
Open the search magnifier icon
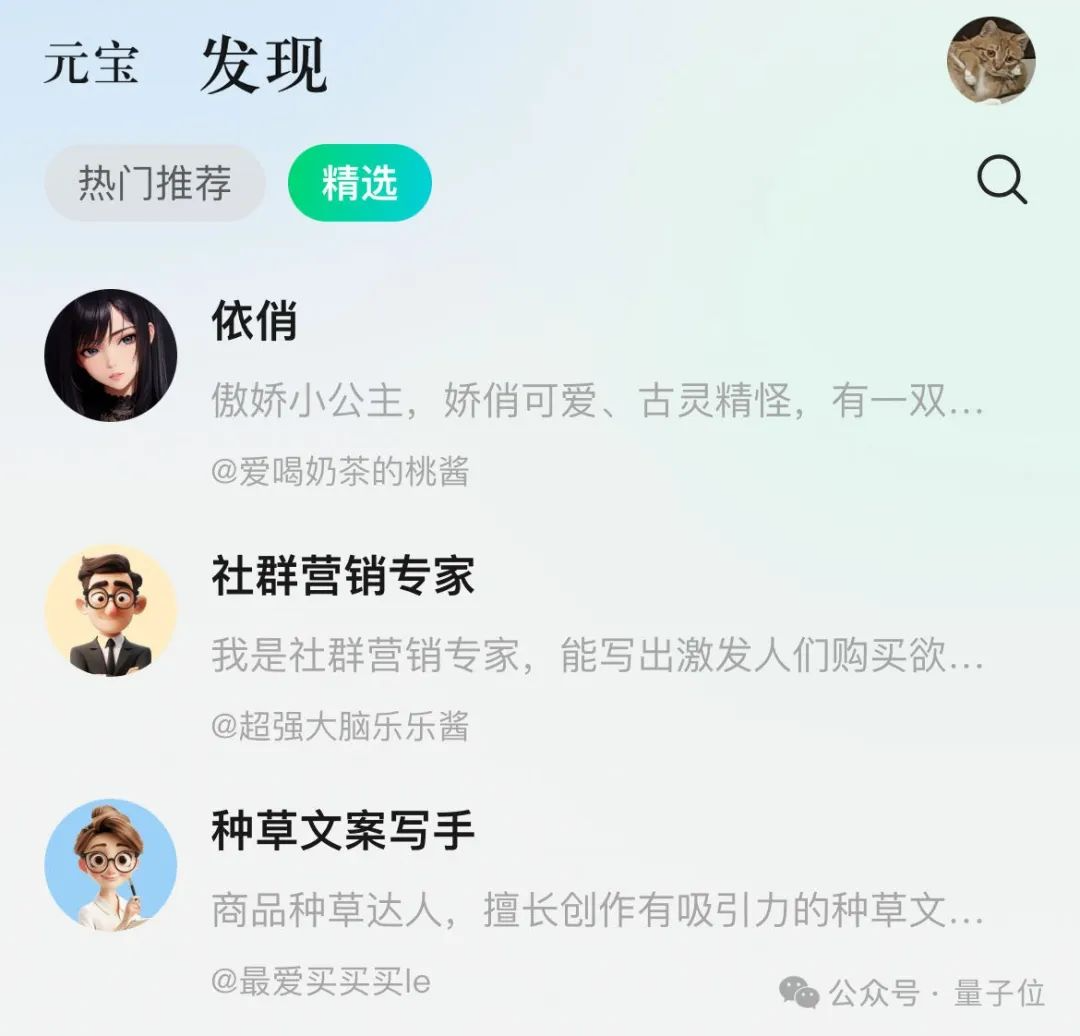pos(1001,182)
